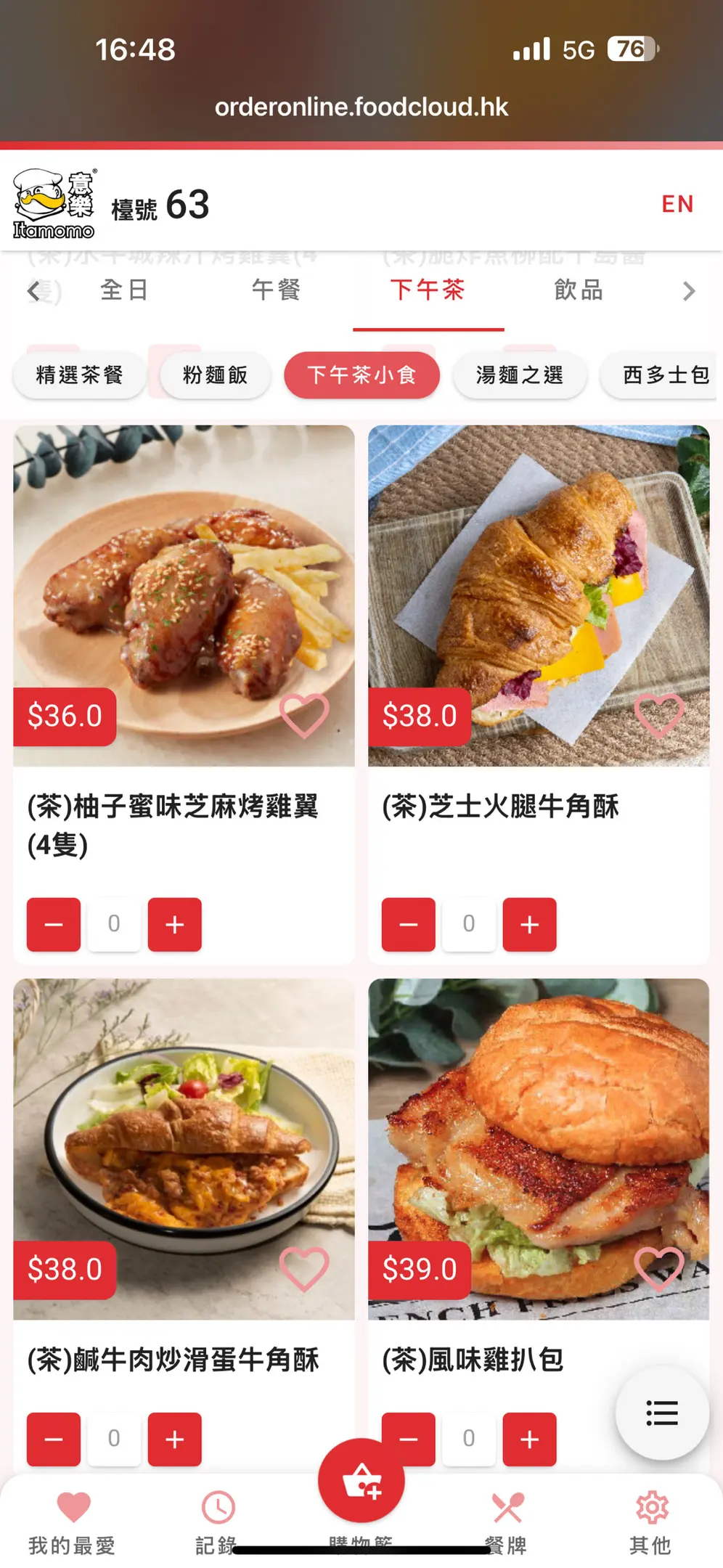
Task: Switch language to EN
Action: 677,204
